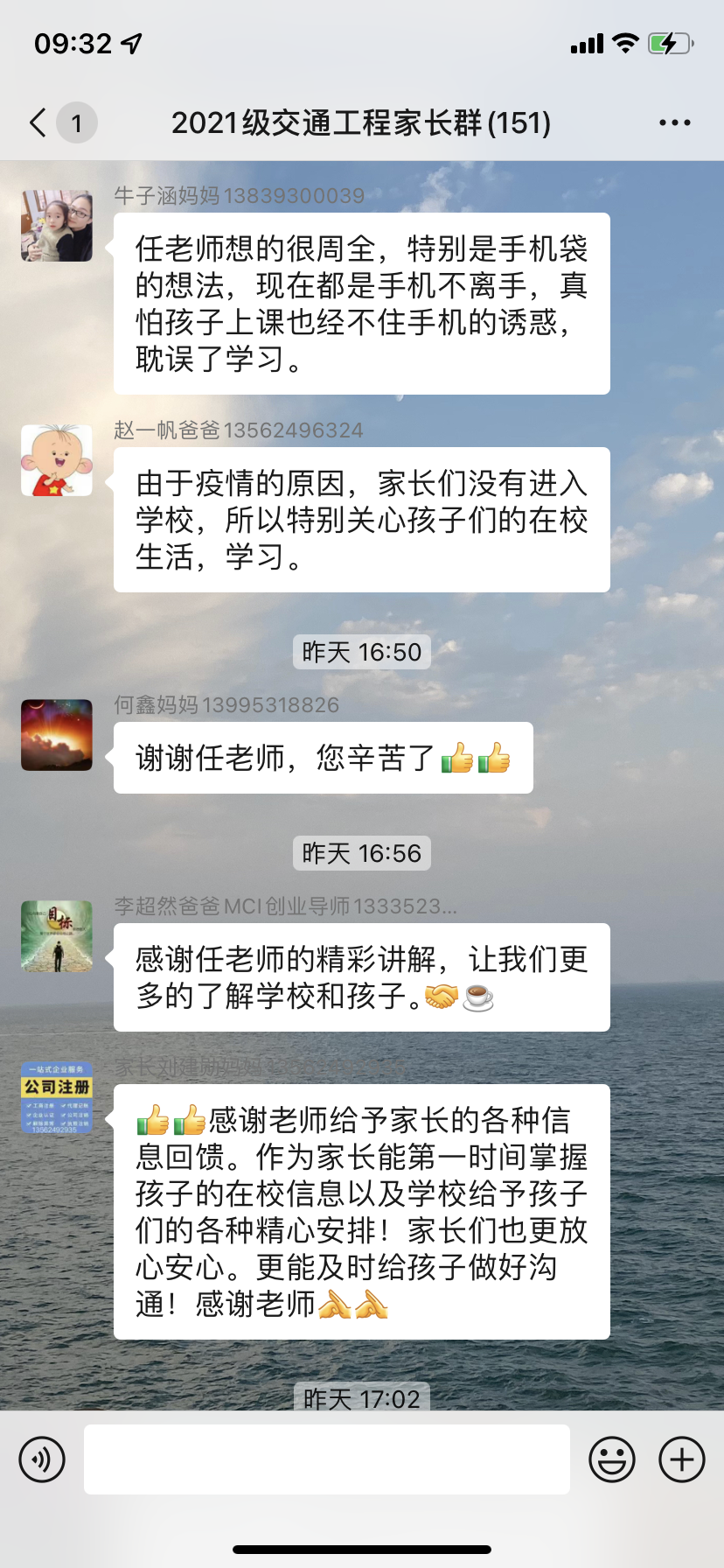This screenshot has width=724, height=1568.
Task: Open the plus attachments menu
Action: 682,1459
